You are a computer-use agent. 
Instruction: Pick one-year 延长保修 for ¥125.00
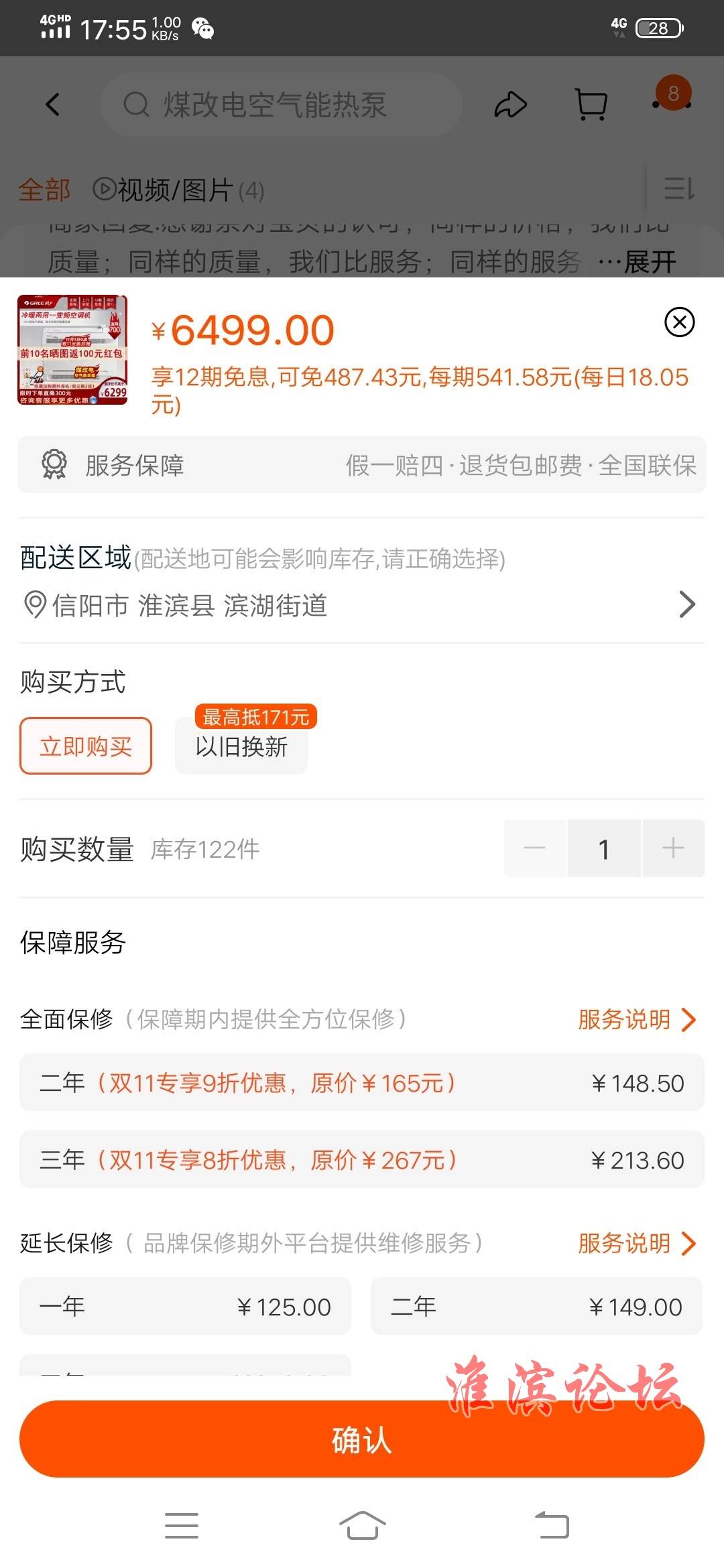[x=185, y=1306]
